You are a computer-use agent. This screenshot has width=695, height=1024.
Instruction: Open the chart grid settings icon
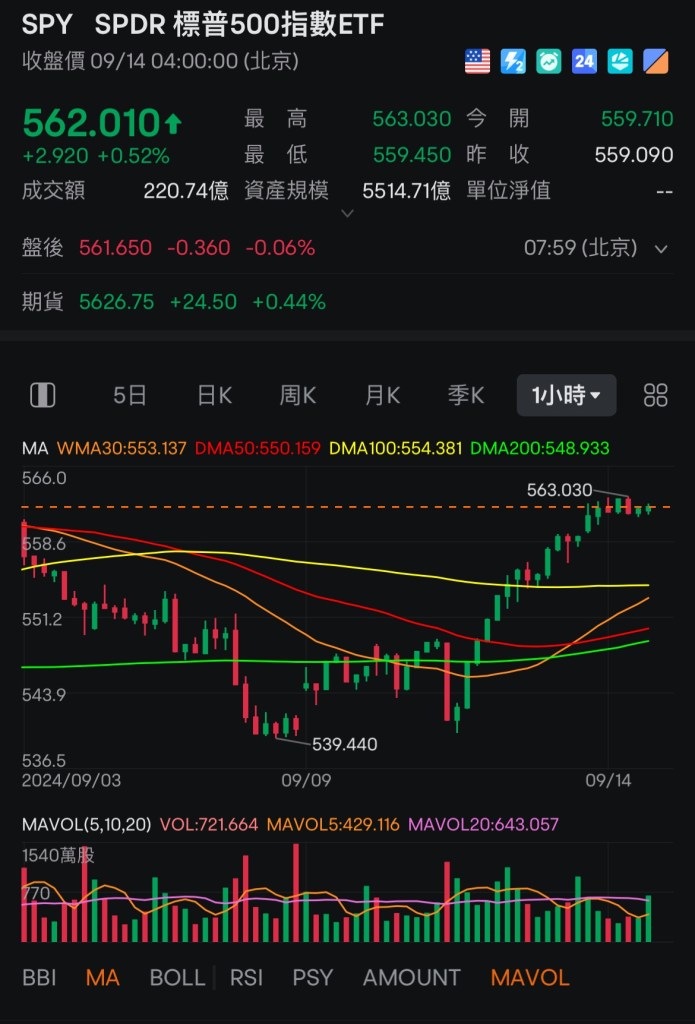[656, 396]
